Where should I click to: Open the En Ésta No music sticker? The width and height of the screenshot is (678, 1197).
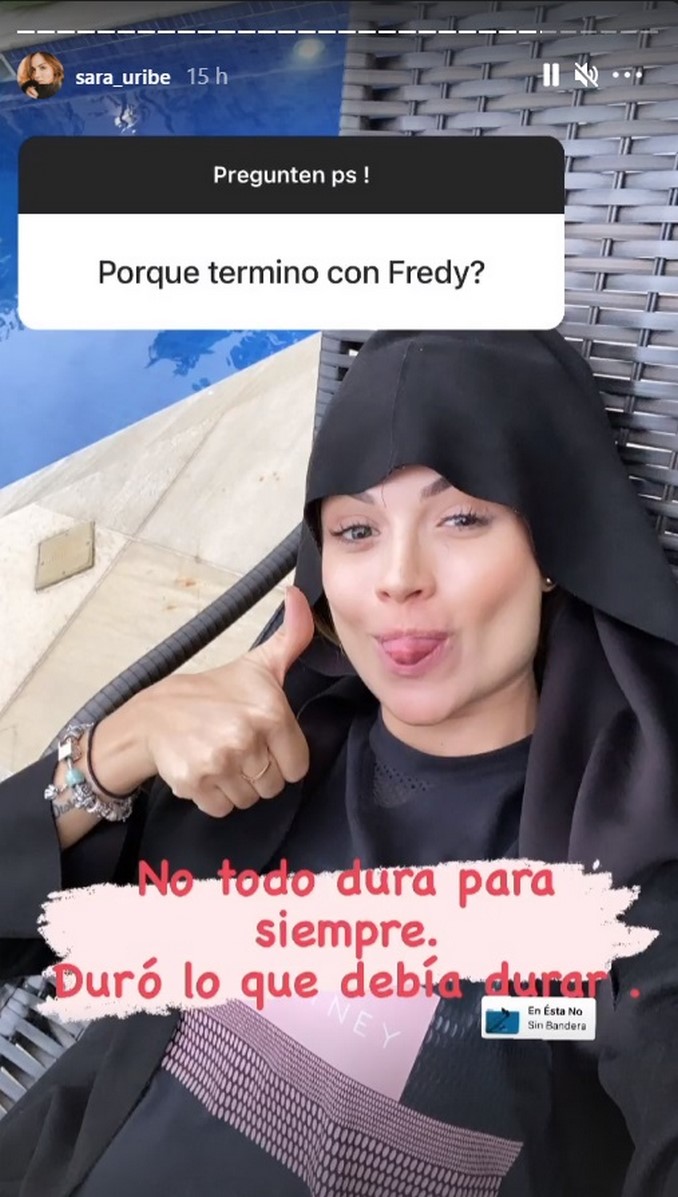[x=538, y=1018]
